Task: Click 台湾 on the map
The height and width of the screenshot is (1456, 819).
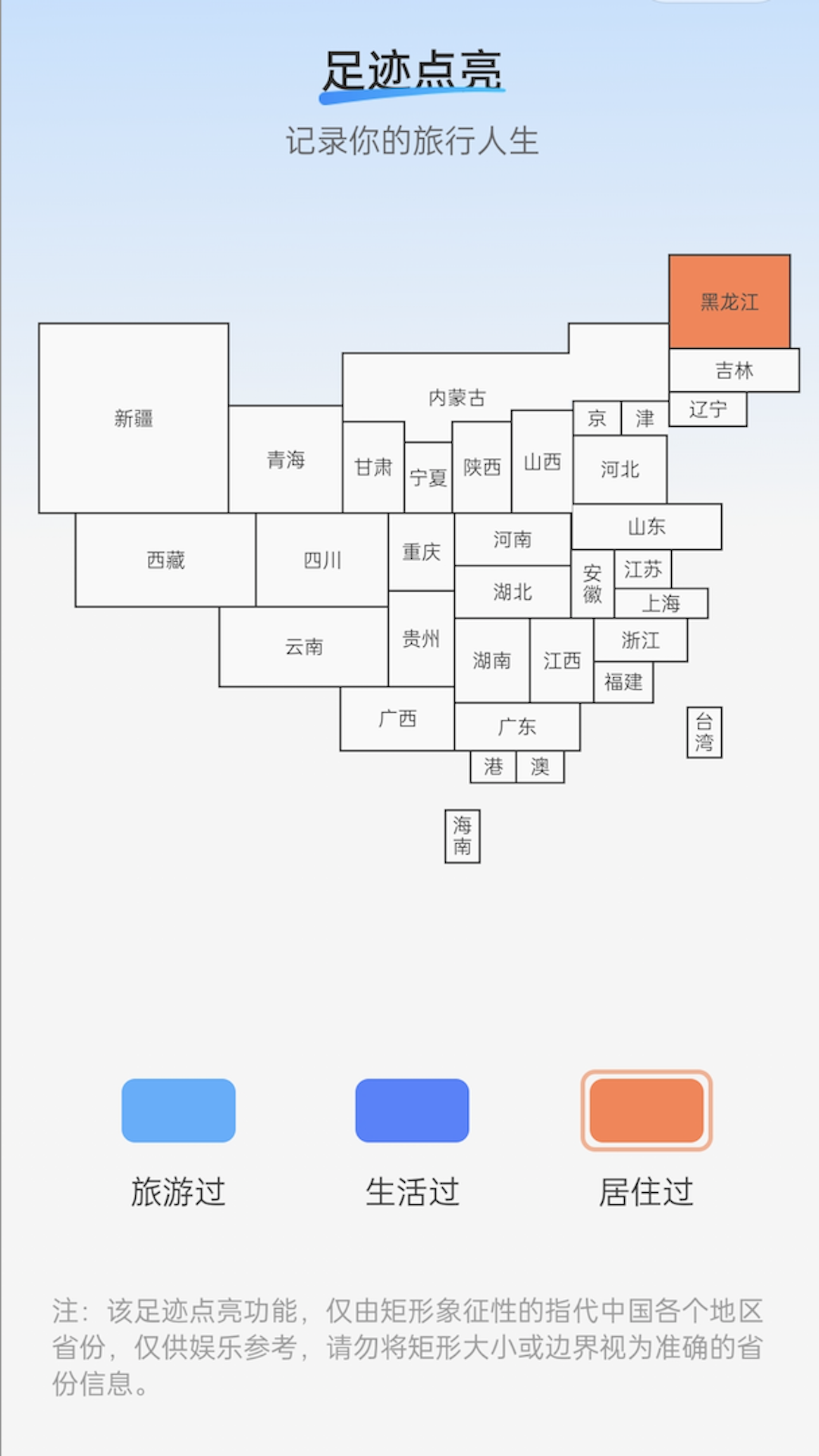Action: pyautogui.click(x=704, y=732)
